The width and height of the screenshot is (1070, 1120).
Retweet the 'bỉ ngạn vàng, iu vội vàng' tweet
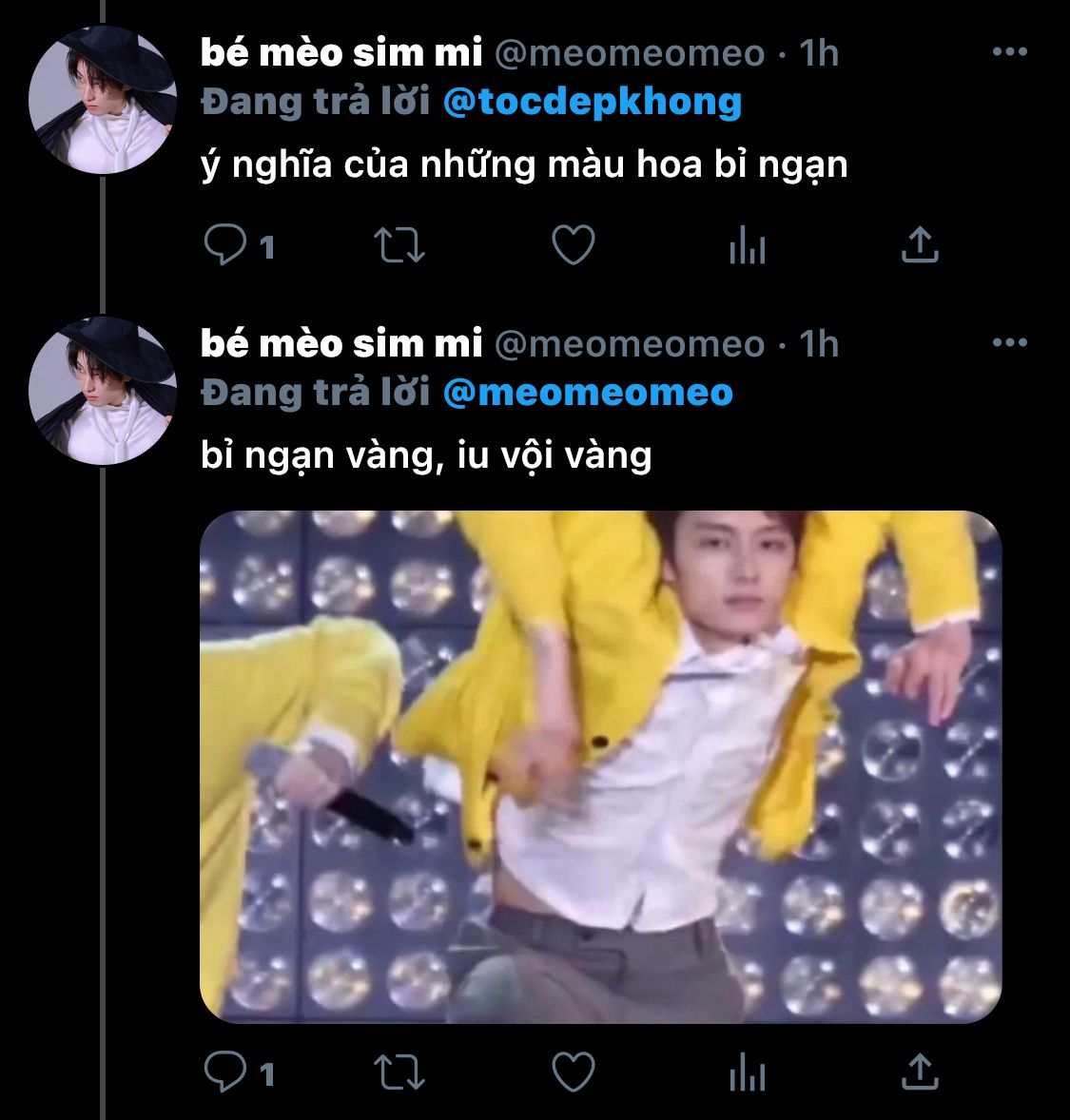399,1072
